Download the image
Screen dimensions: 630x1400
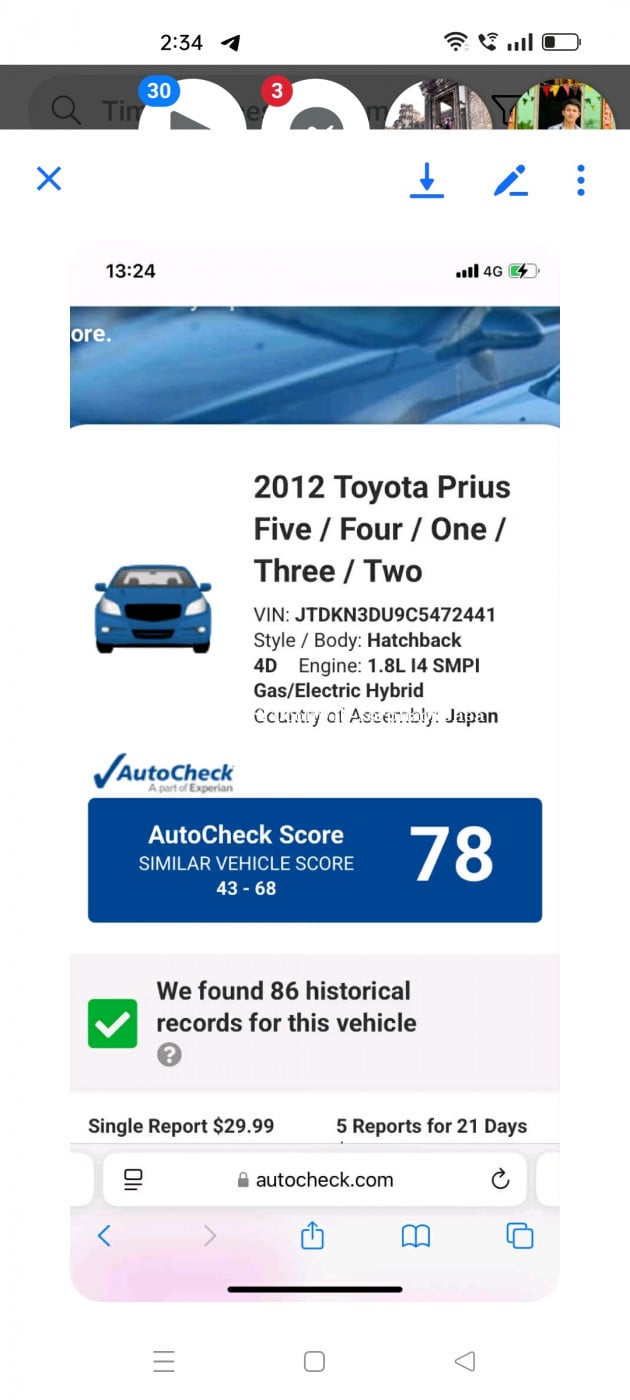427,180
